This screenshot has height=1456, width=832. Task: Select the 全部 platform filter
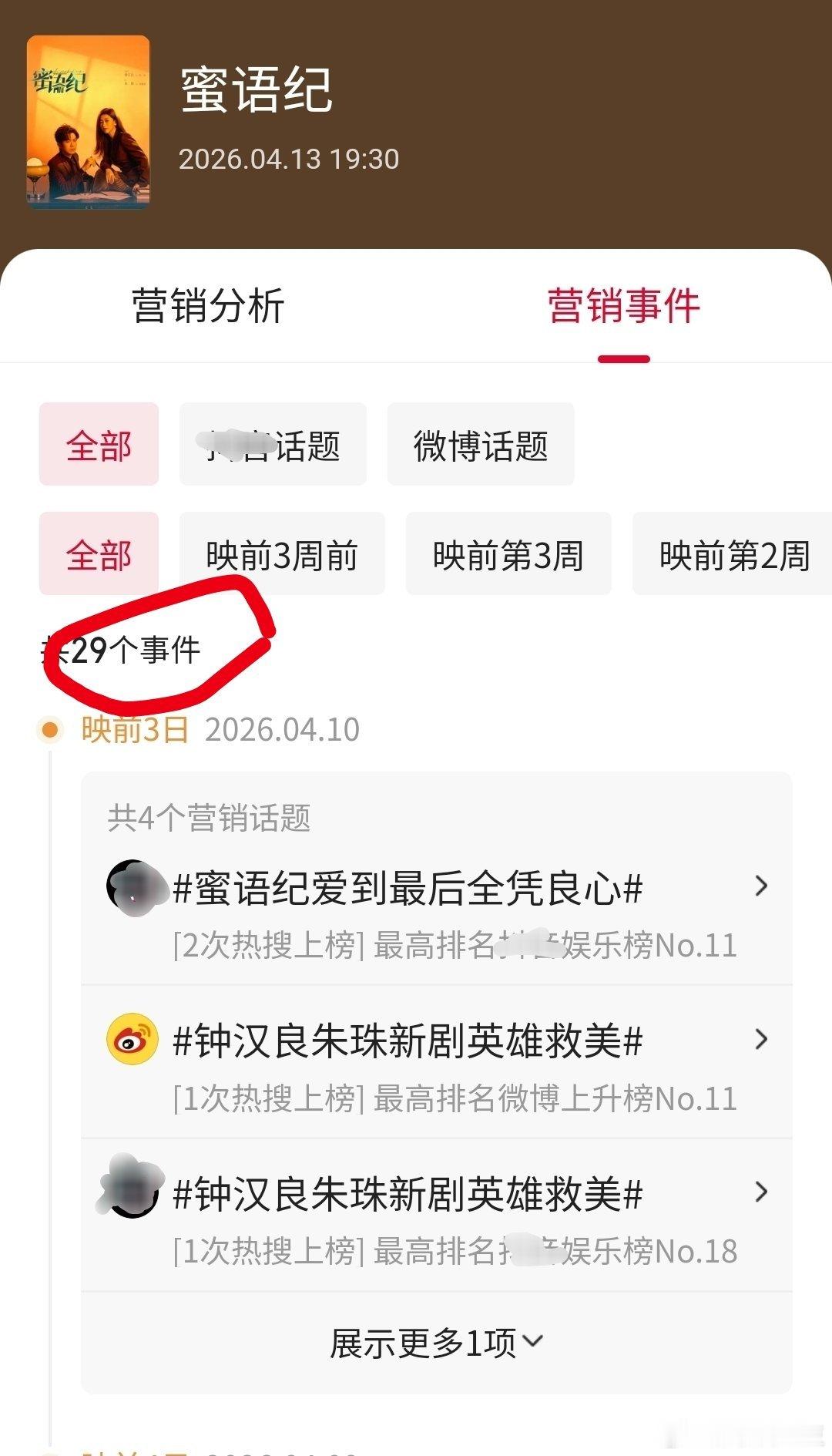[99, 444]
